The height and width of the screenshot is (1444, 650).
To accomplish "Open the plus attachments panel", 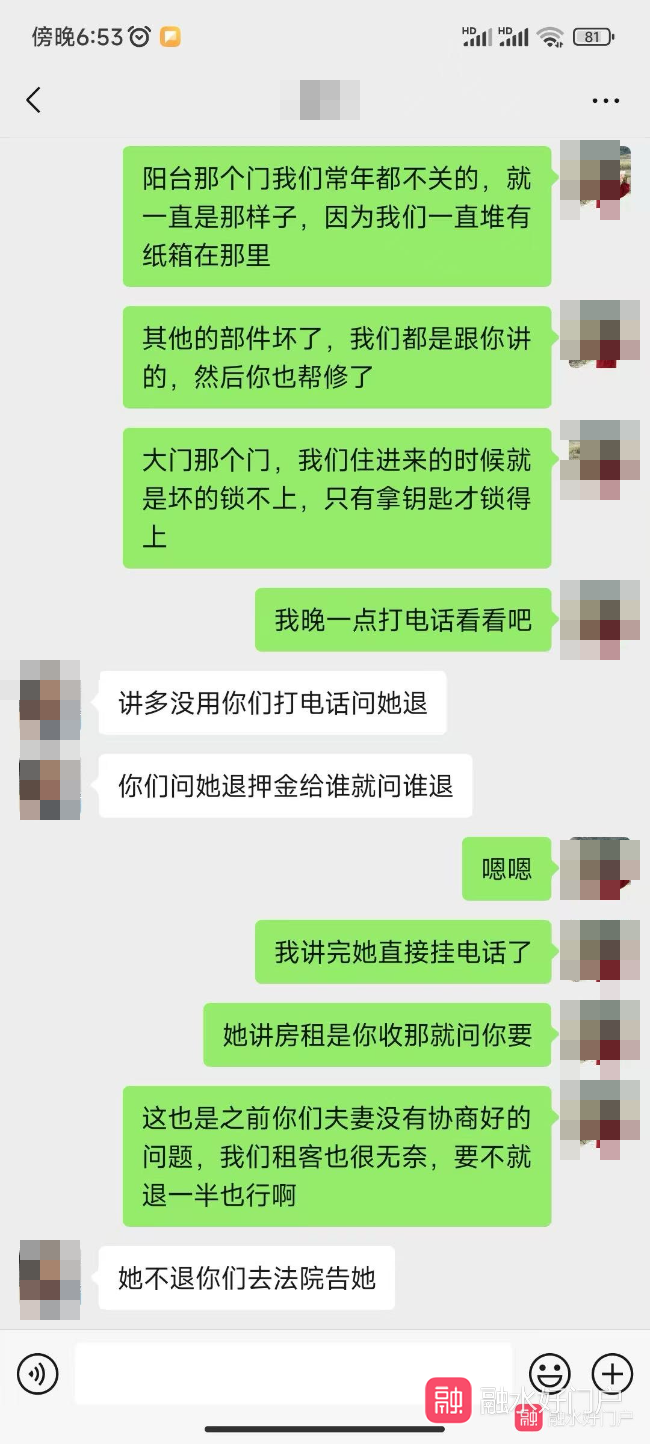I will tap(612, 1373).
